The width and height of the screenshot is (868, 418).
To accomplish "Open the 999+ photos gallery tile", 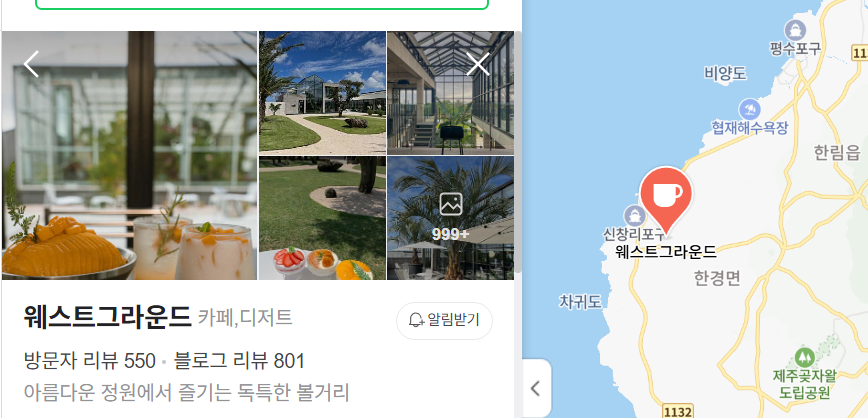I will pos(450,217).
